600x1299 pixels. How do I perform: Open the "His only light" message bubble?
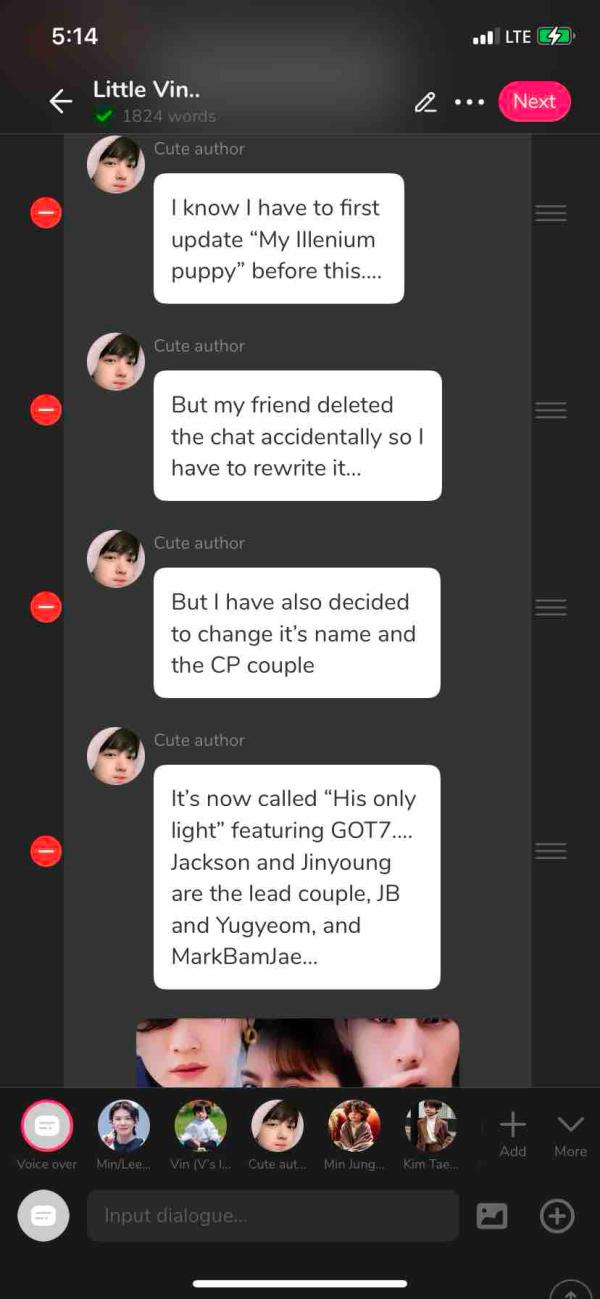(x=296, y=877)
